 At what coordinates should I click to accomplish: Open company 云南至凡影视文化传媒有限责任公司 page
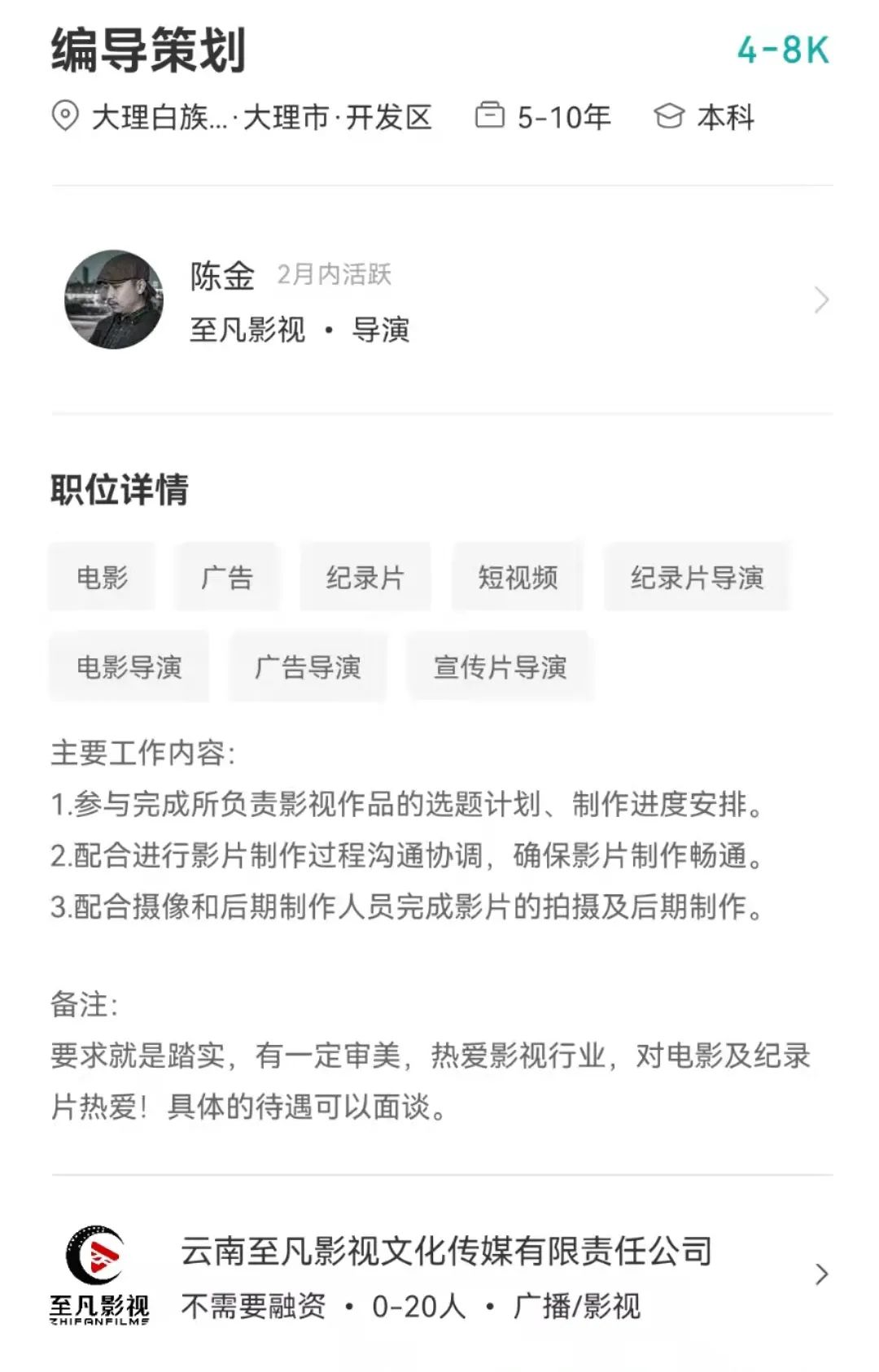446,1274
